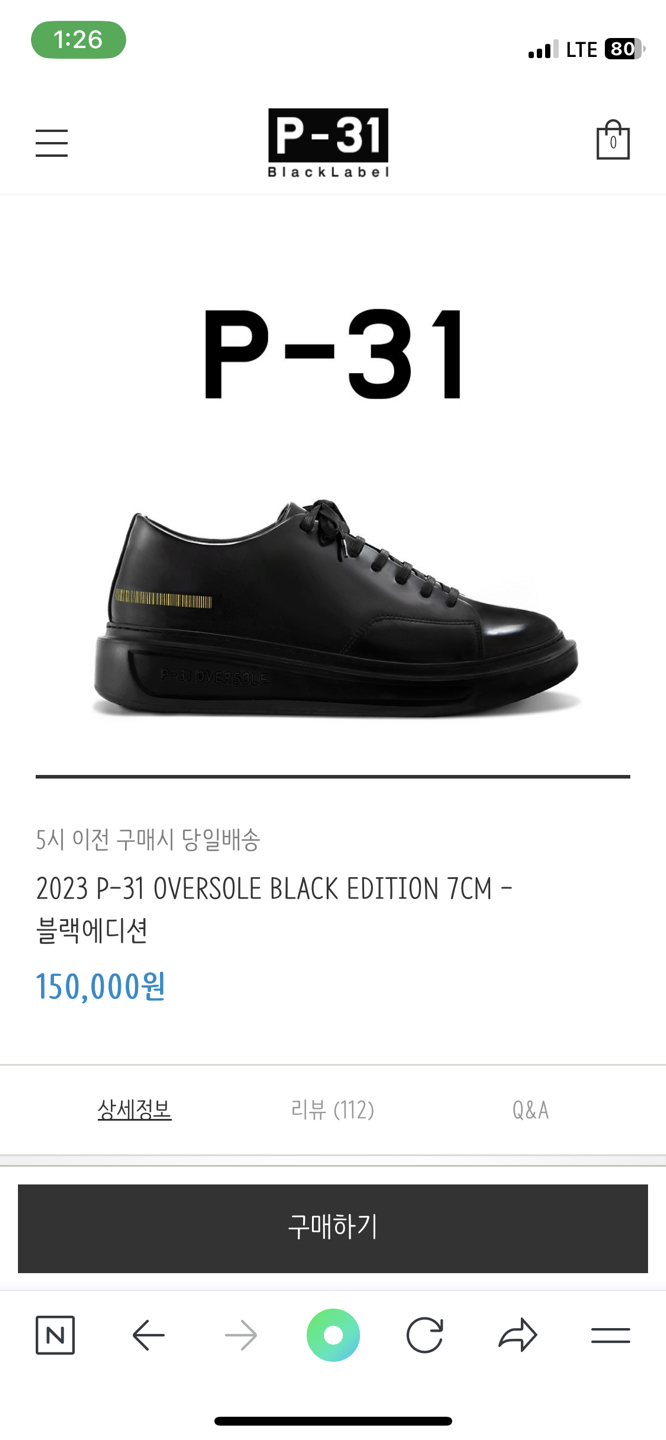
Task: Reload the current page
Action: click(425, 1335)
